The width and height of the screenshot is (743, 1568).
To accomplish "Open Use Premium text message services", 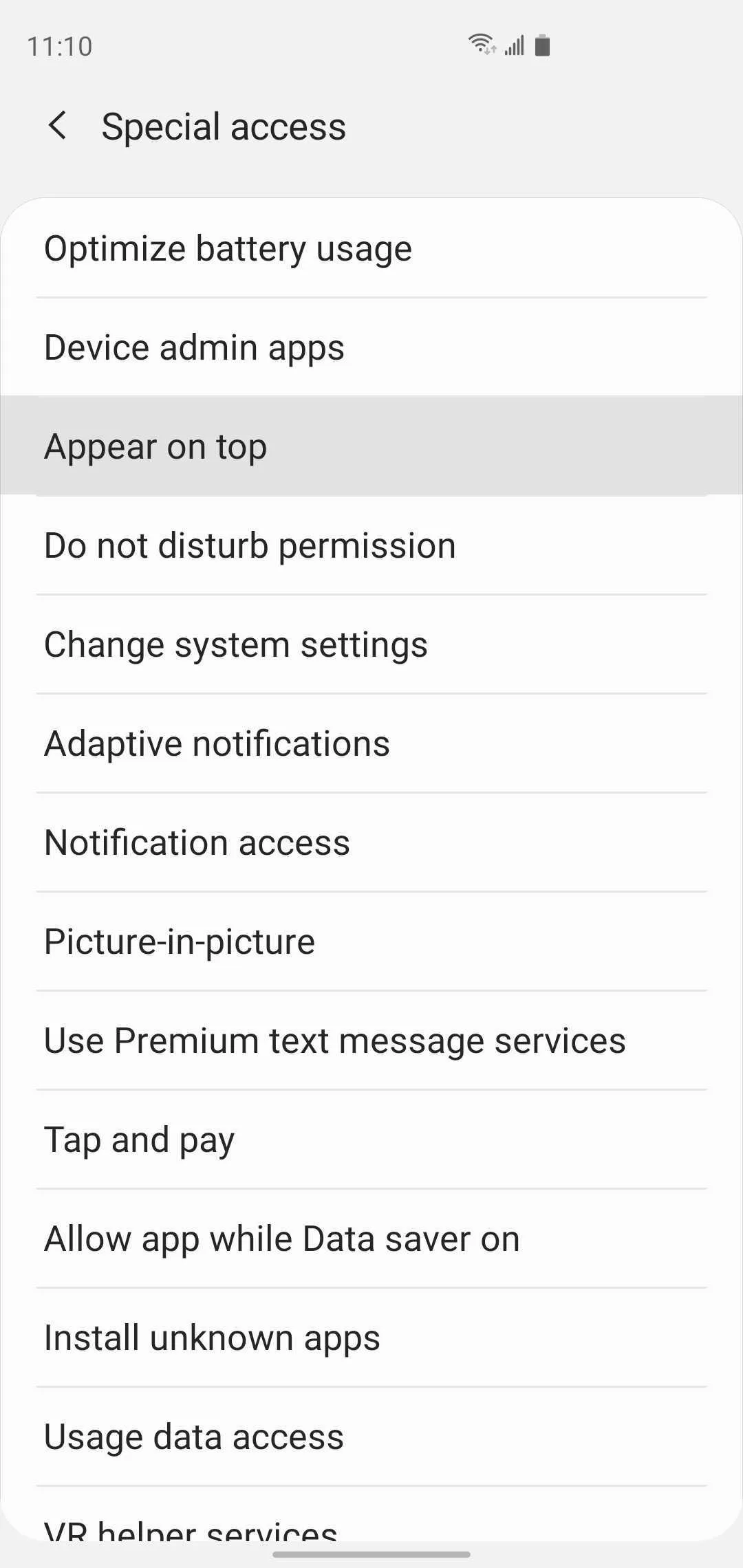I will tap(371, 1041).
